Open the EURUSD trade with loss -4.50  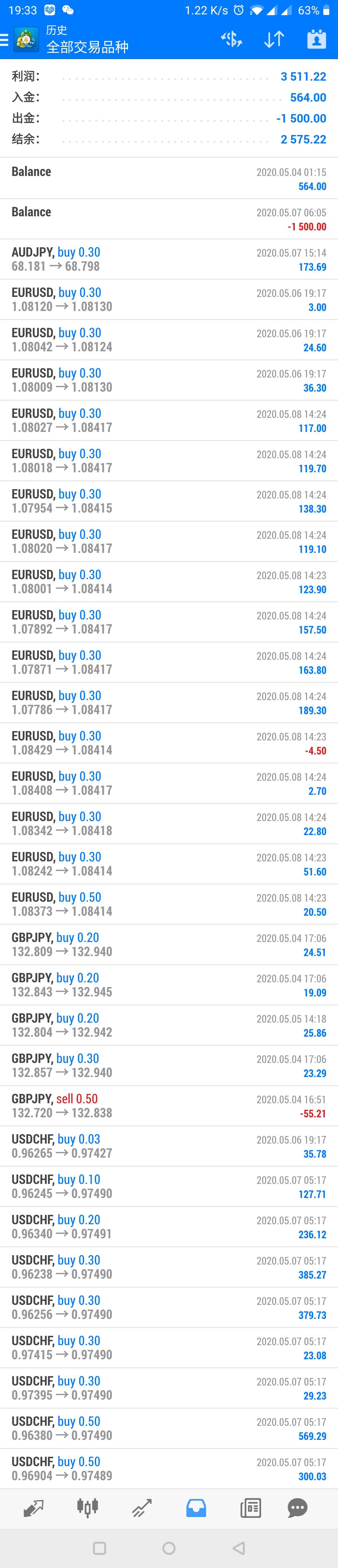pyautogui.click(x=169, y=743)
